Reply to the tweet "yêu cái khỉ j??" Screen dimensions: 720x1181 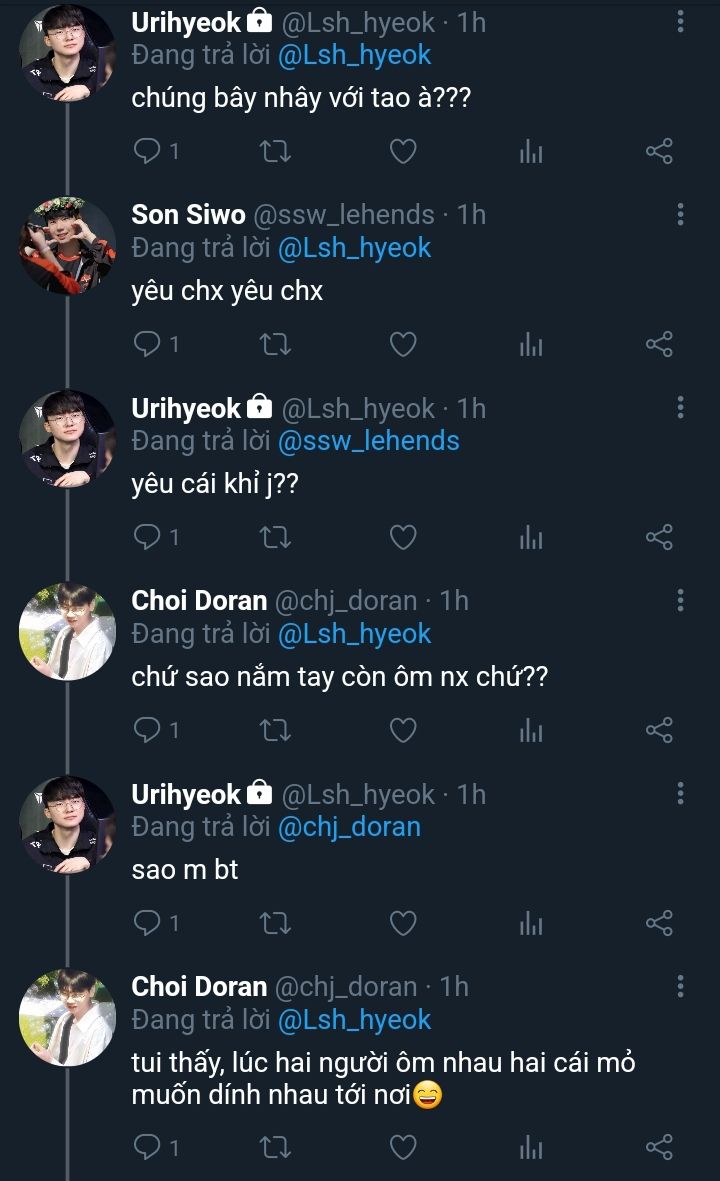[x=148, y=538]
